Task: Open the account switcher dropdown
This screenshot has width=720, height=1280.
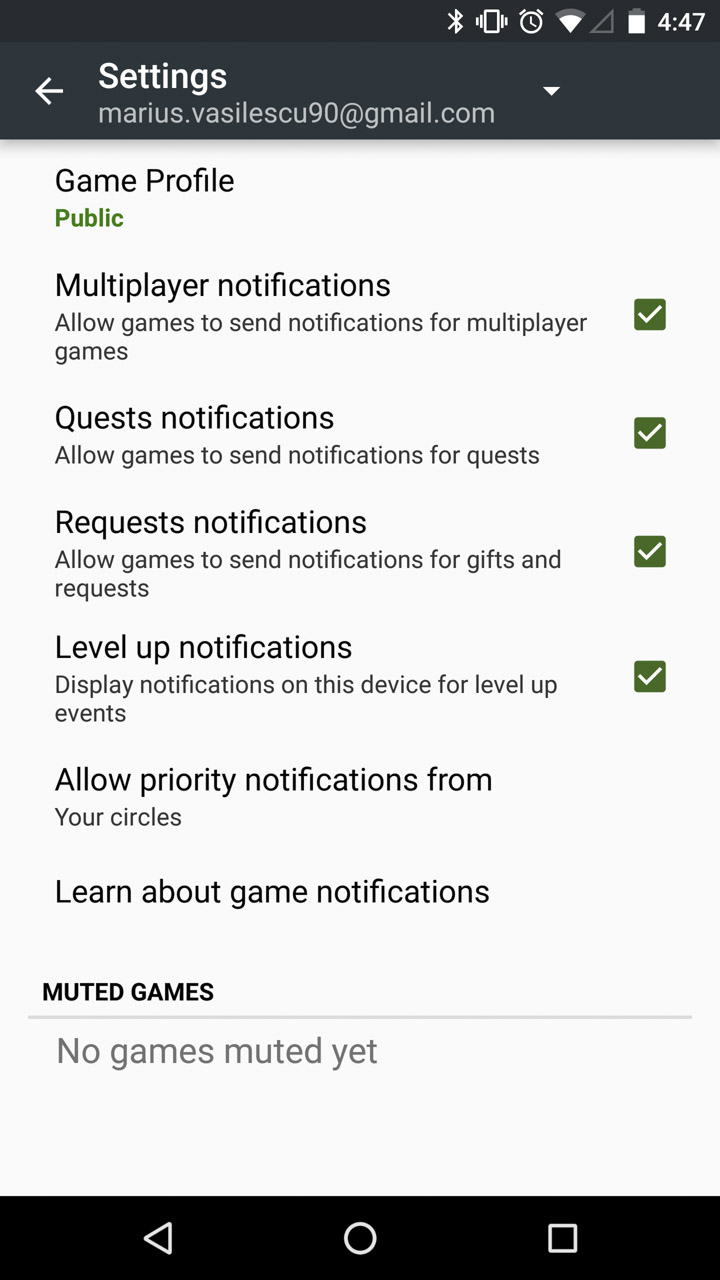Action: pyautogui.click(x=550, y=91)
